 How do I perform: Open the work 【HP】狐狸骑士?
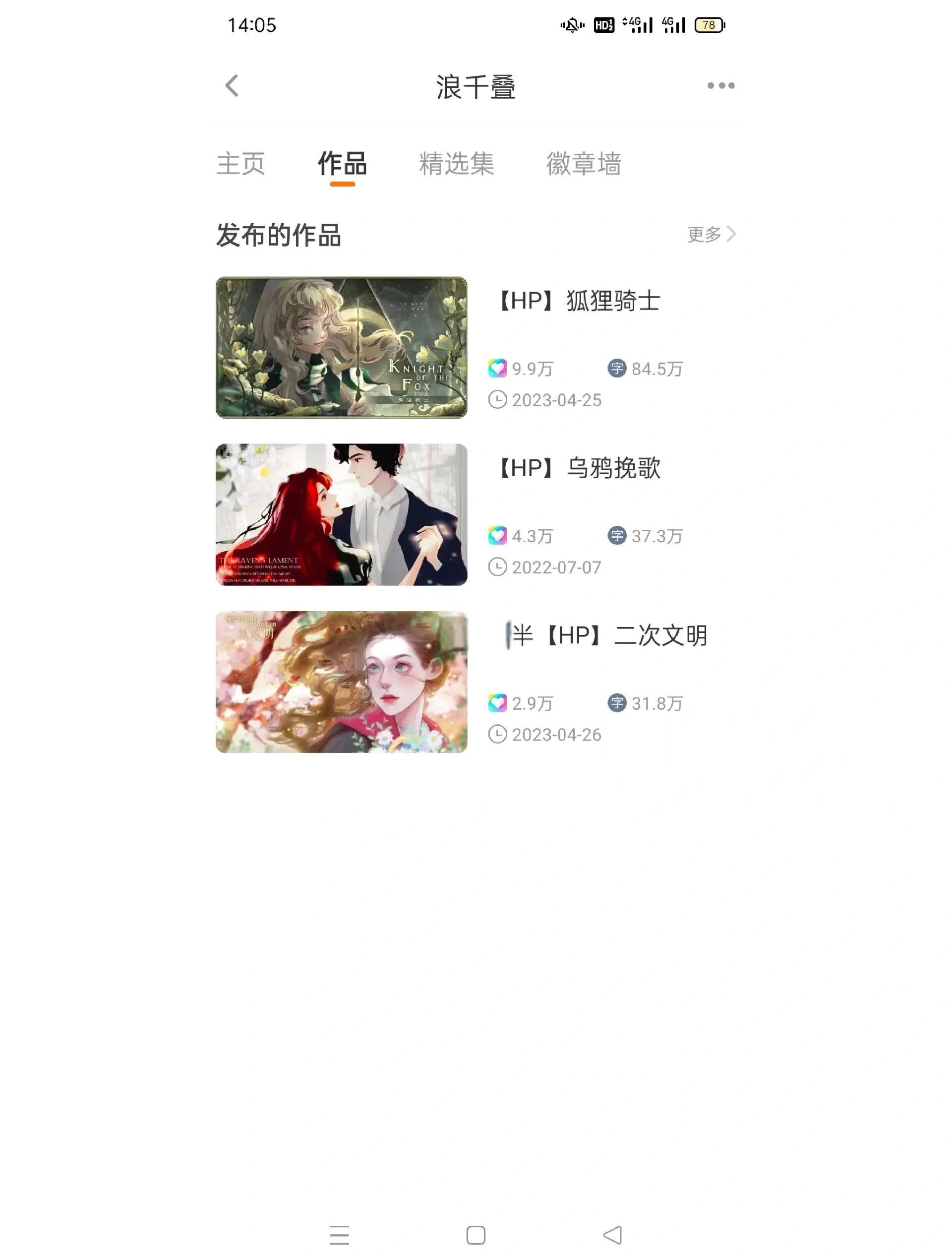point(578,301)
